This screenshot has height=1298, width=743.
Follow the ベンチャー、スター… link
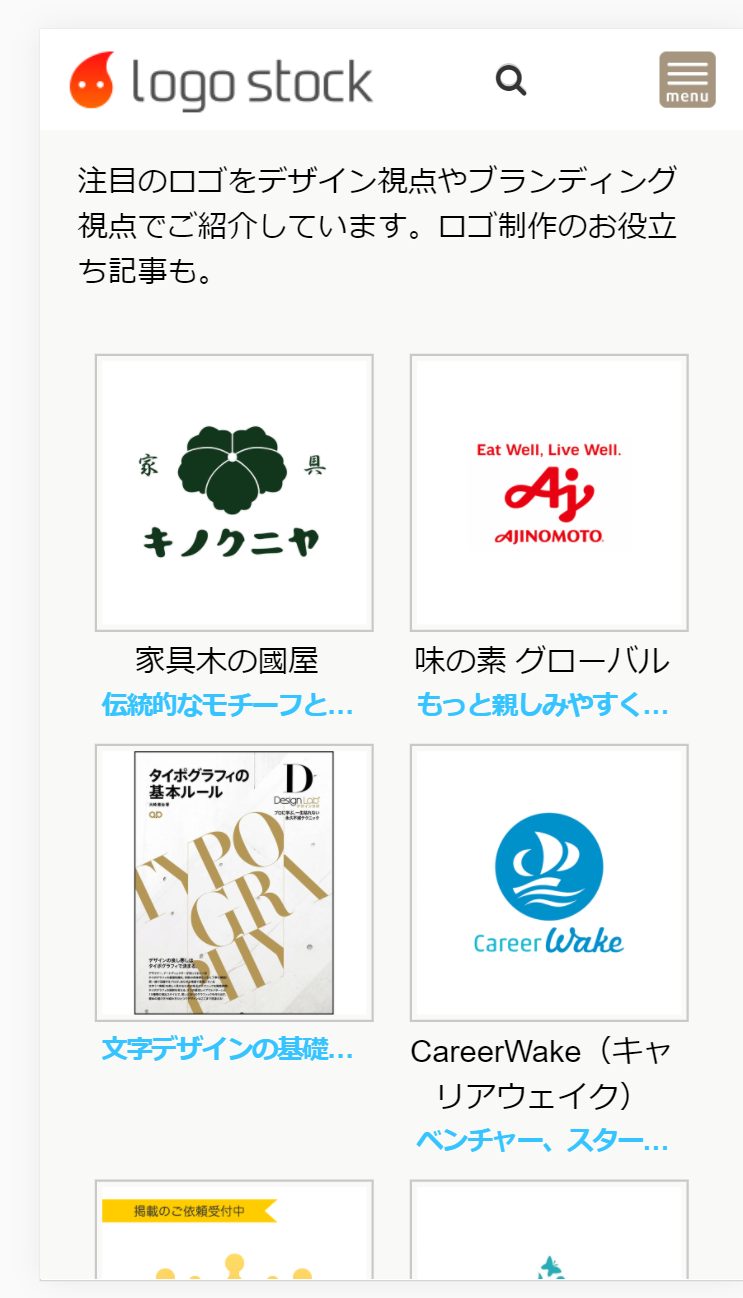pos(543,1140)
